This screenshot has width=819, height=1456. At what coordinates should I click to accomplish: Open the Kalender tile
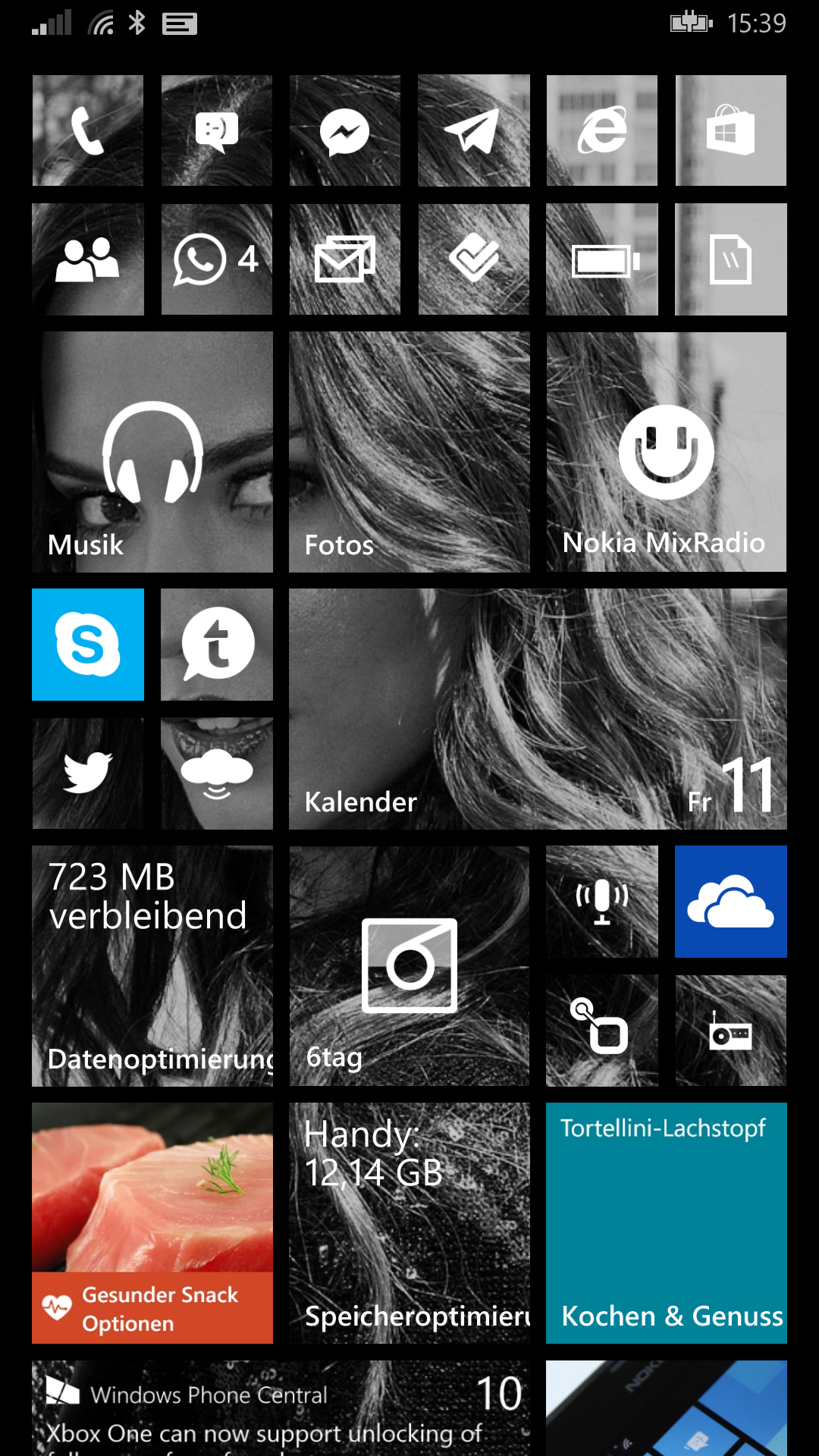point(538,709)
